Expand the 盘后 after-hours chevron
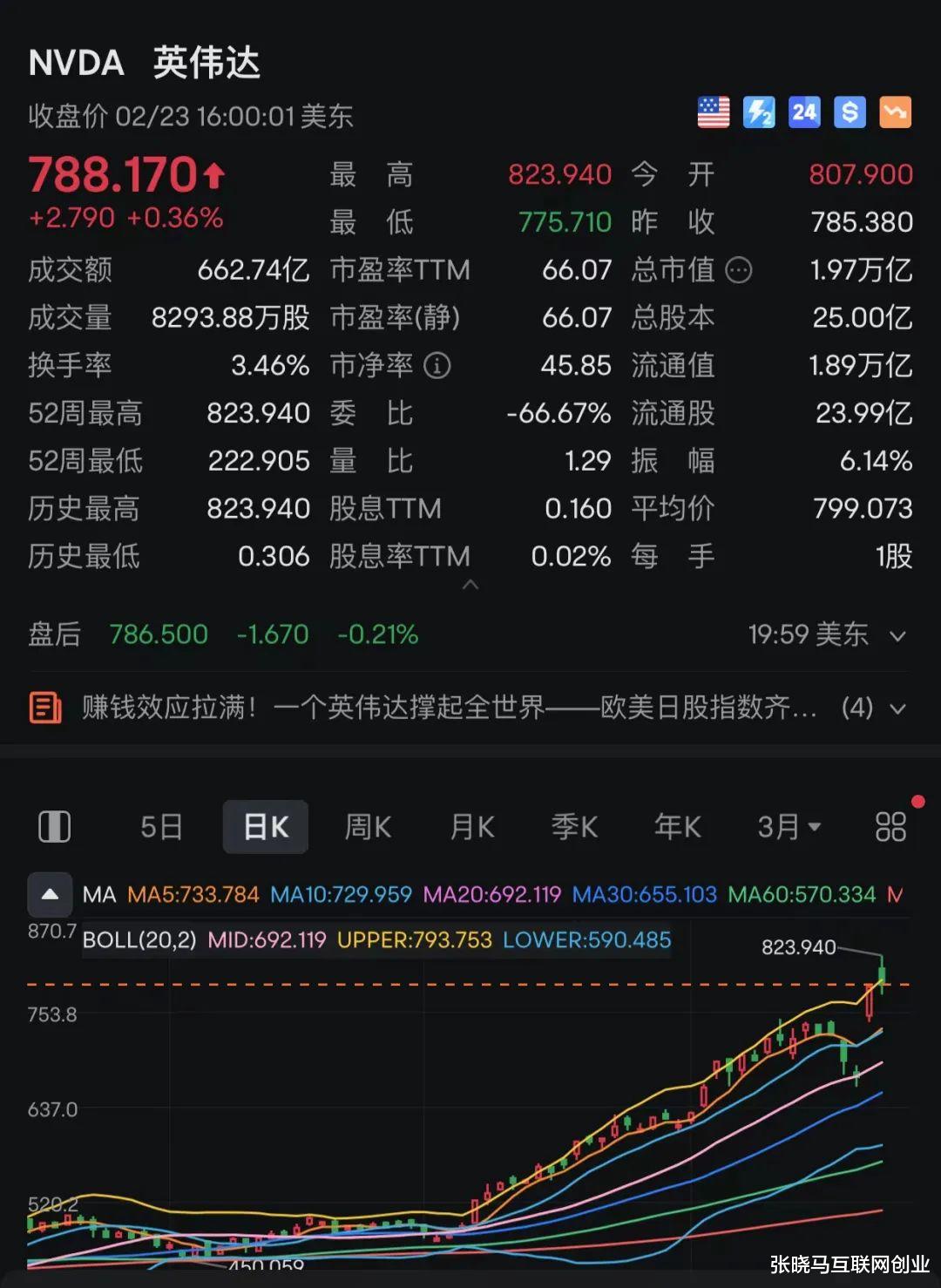 point(897,635)
